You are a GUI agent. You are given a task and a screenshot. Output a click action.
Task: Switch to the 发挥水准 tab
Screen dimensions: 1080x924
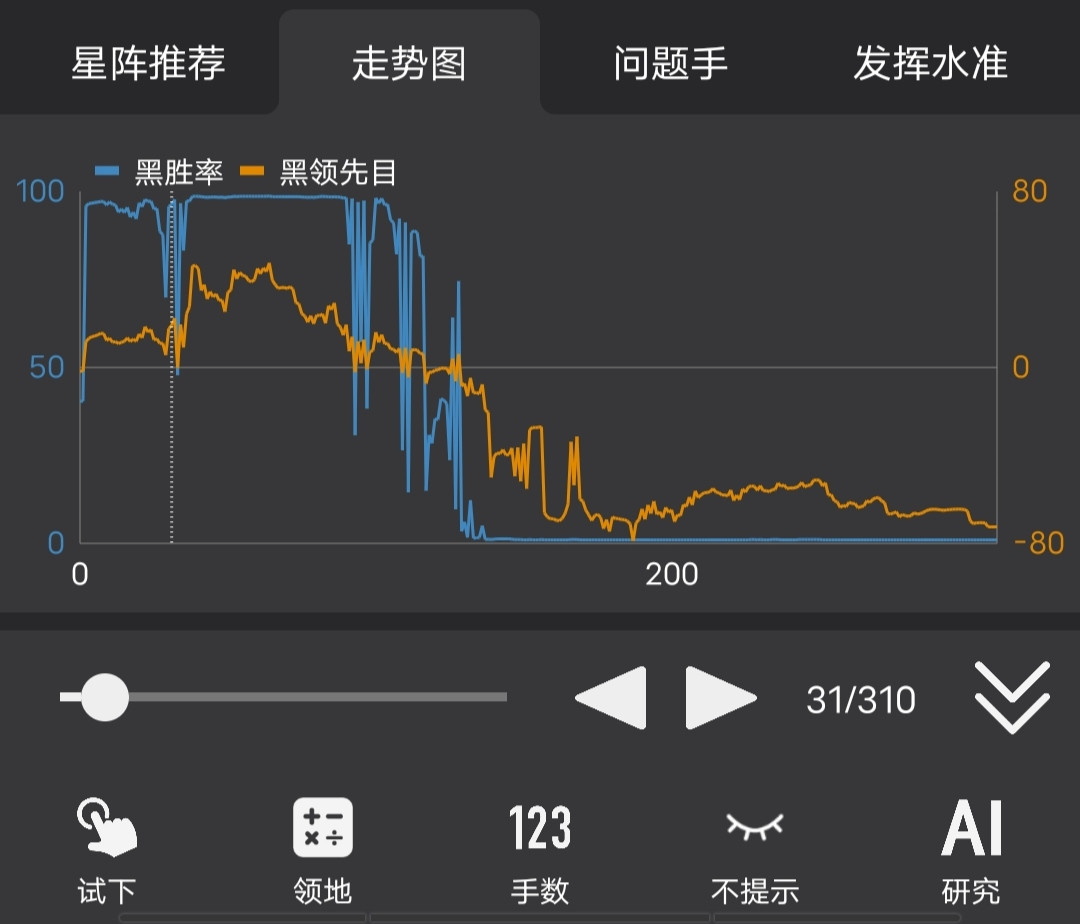[931, 63]
